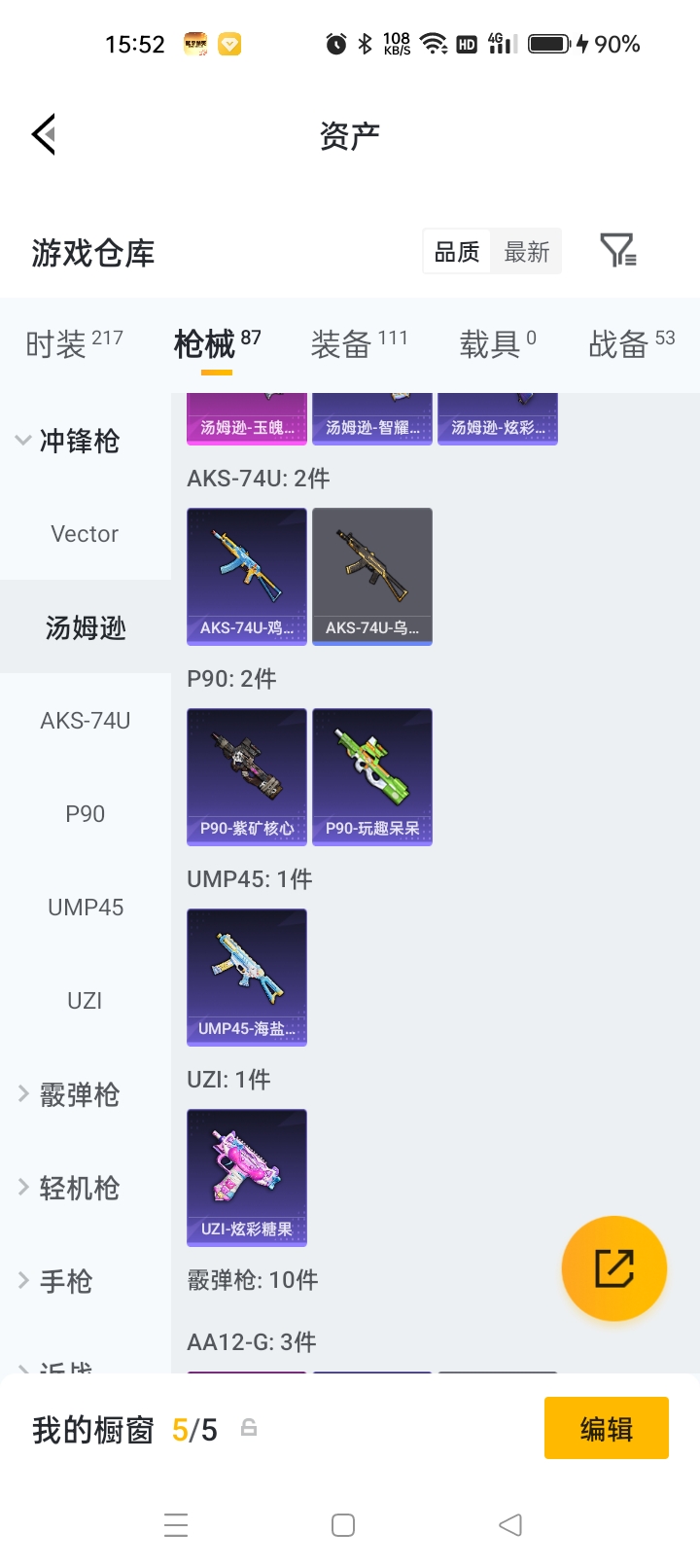Switch to the 战备 tab
The image size is (700, 1568).
[x=631, y=343]
